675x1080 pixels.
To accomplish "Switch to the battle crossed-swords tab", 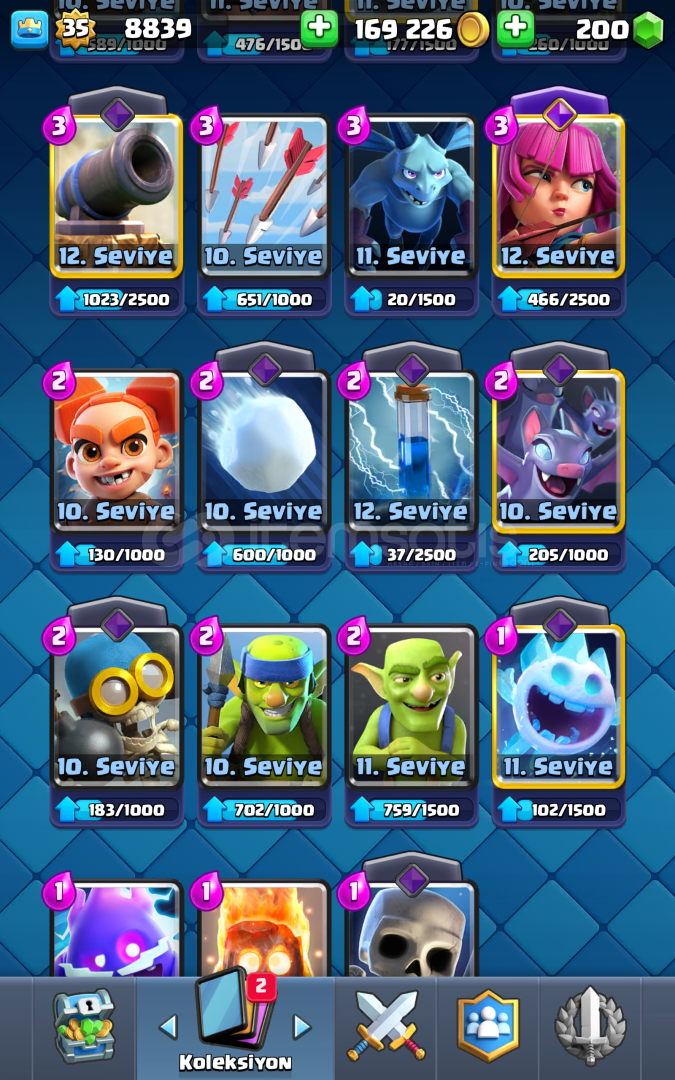I will [x=386, y=1027].
